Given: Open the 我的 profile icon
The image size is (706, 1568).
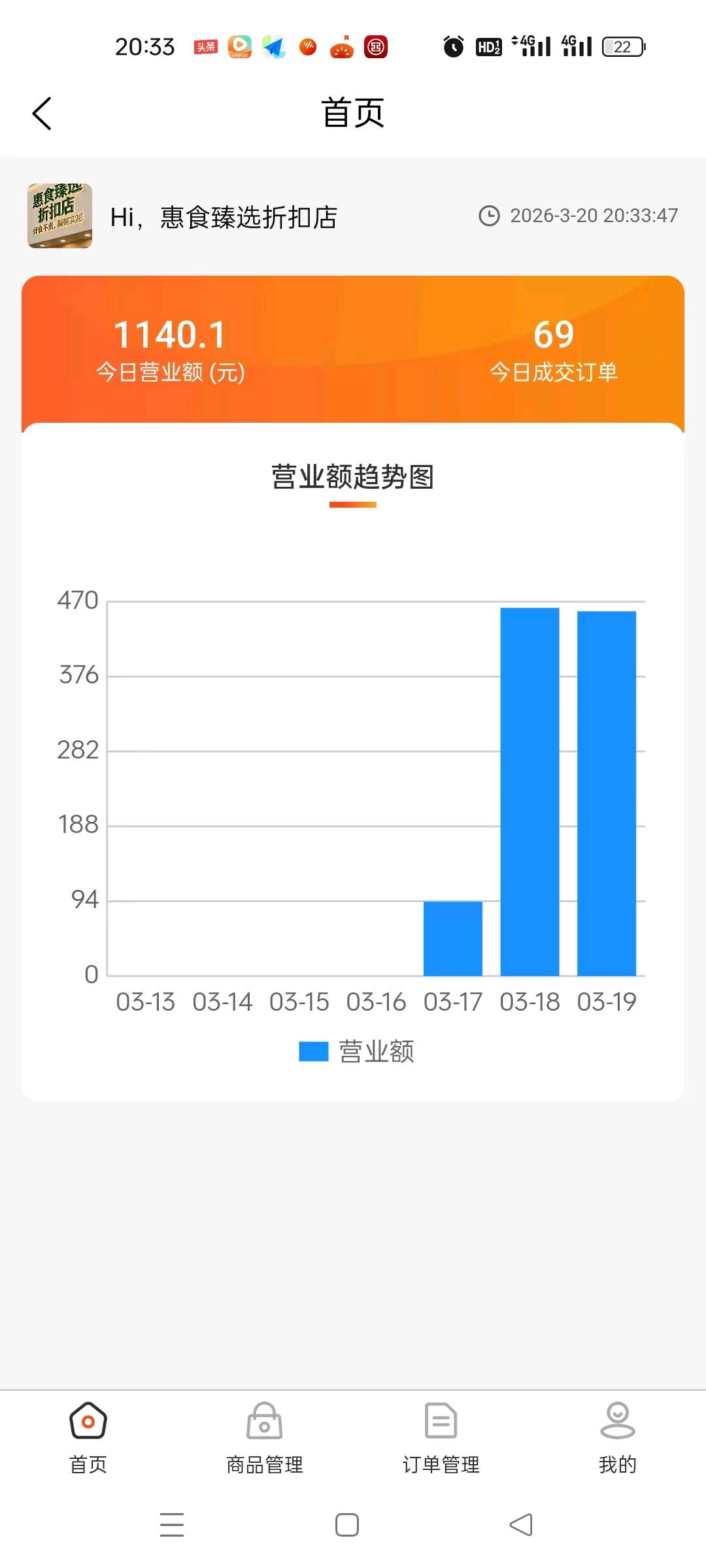Looking at the screenshot, I should 617,1420.
